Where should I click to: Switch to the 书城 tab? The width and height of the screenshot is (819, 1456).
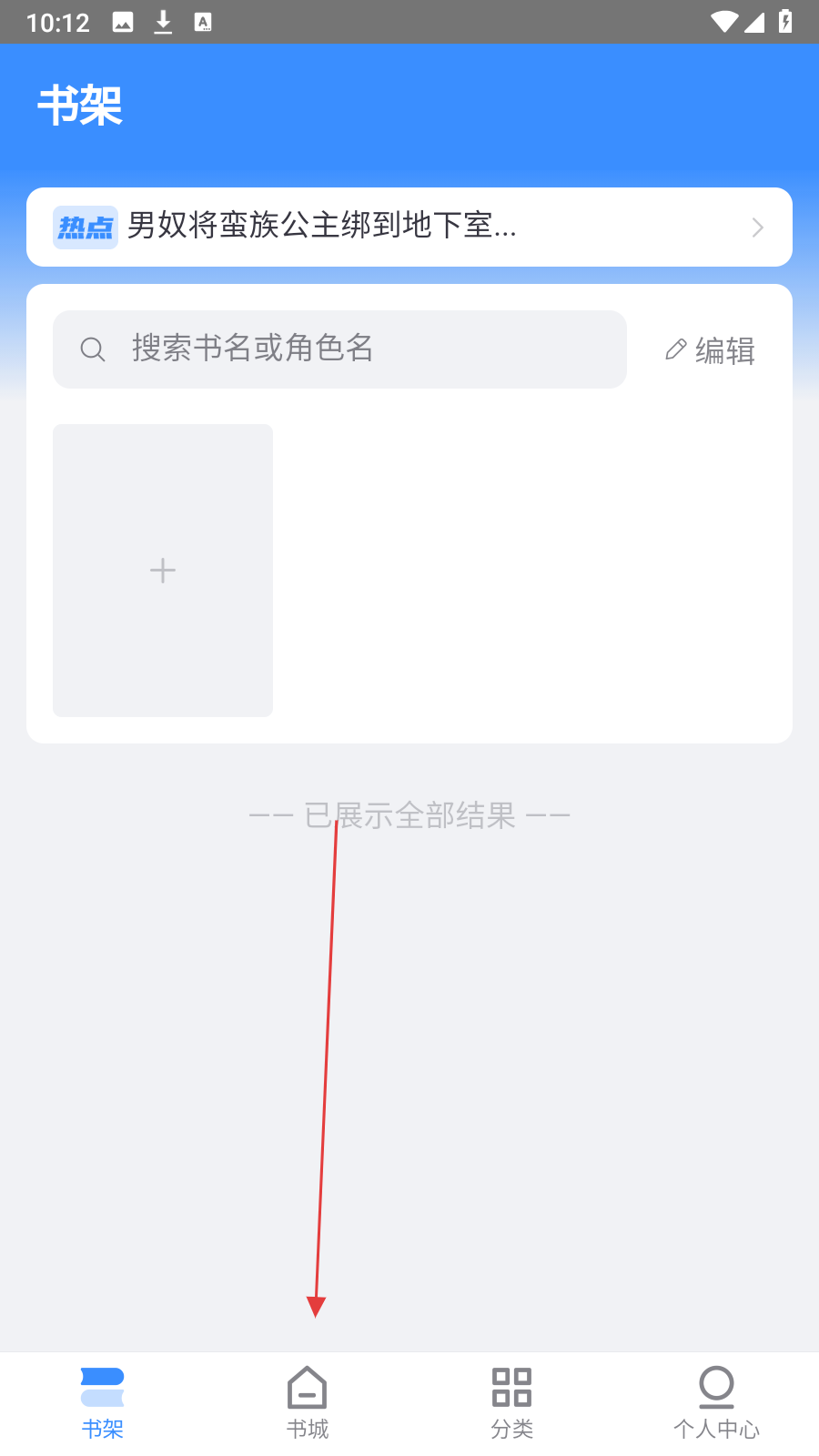tap(308, 1403)
